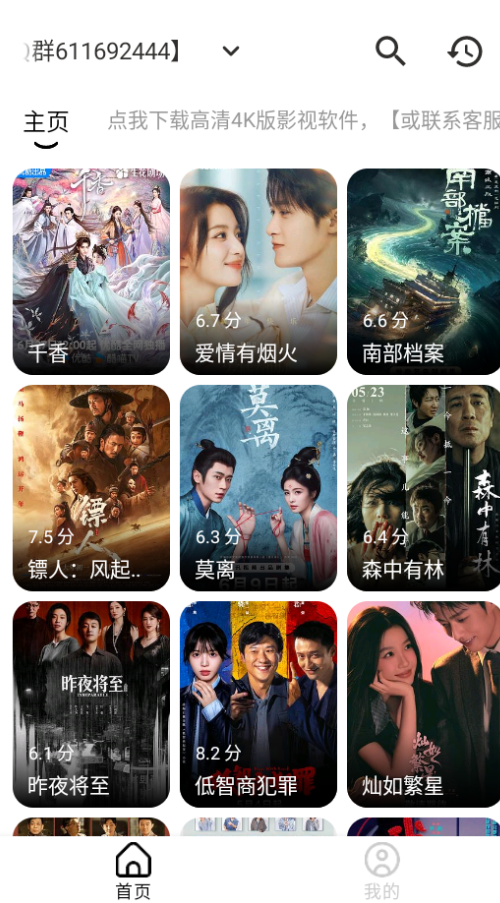The width and height of the screenshot is (500, 903).
Task: Tap the 4K download scrolling notice
Action: point(304,122)
